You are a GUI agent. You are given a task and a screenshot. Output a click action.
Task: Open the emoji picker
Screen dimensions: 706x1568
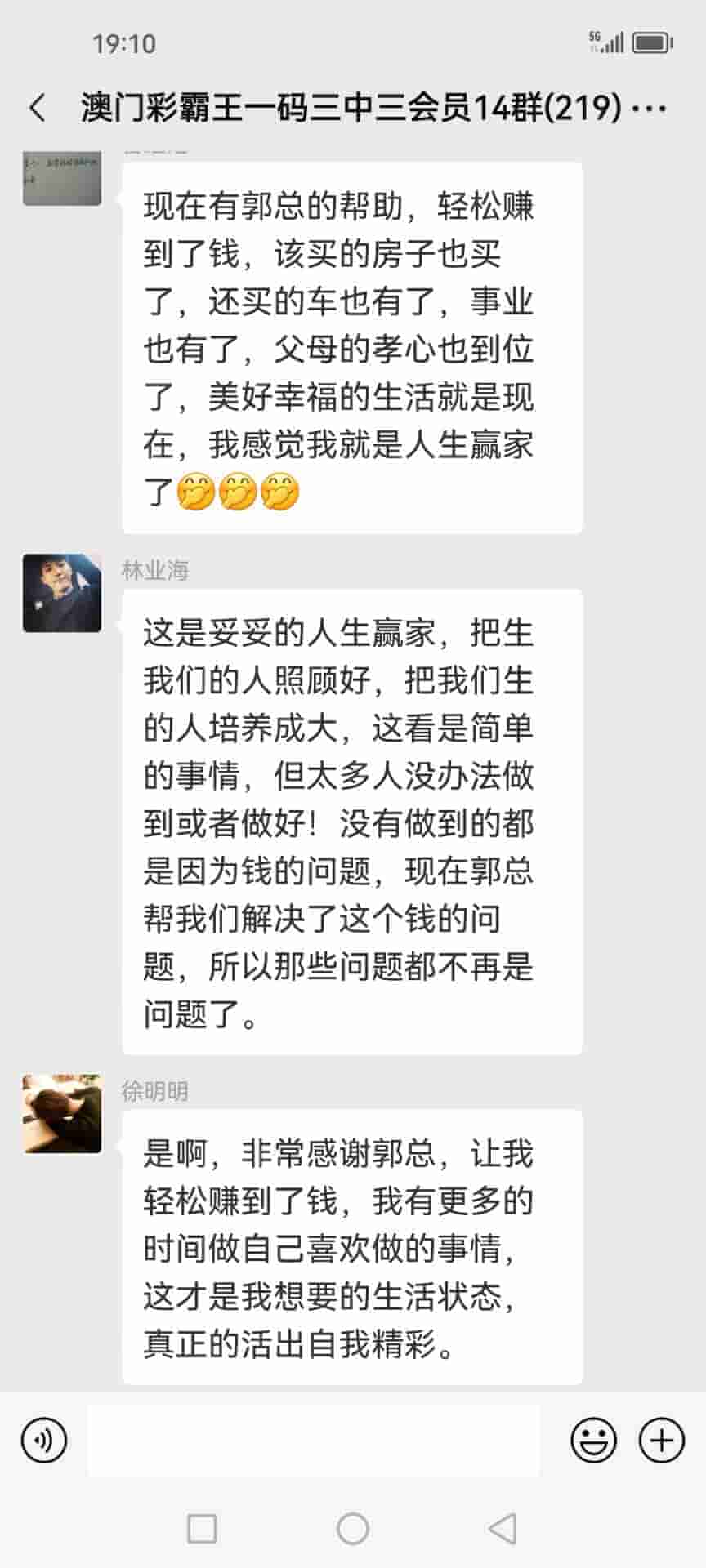593,1440
